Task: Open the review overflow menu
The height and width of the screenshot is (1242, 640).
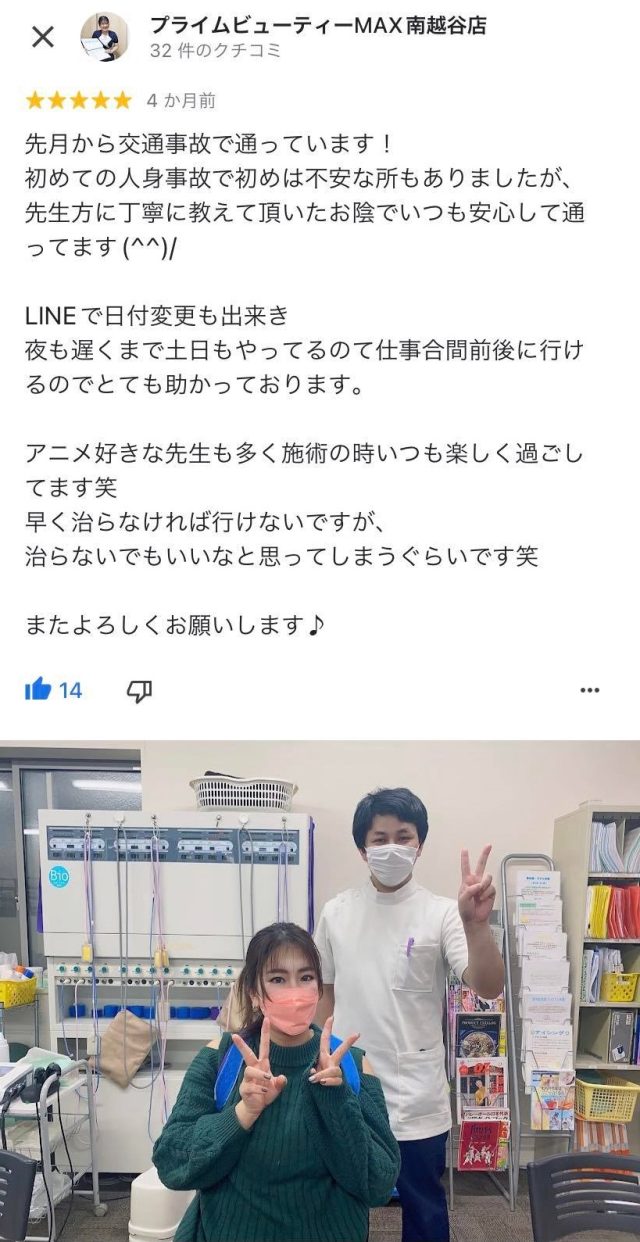Action: point(590,690)
